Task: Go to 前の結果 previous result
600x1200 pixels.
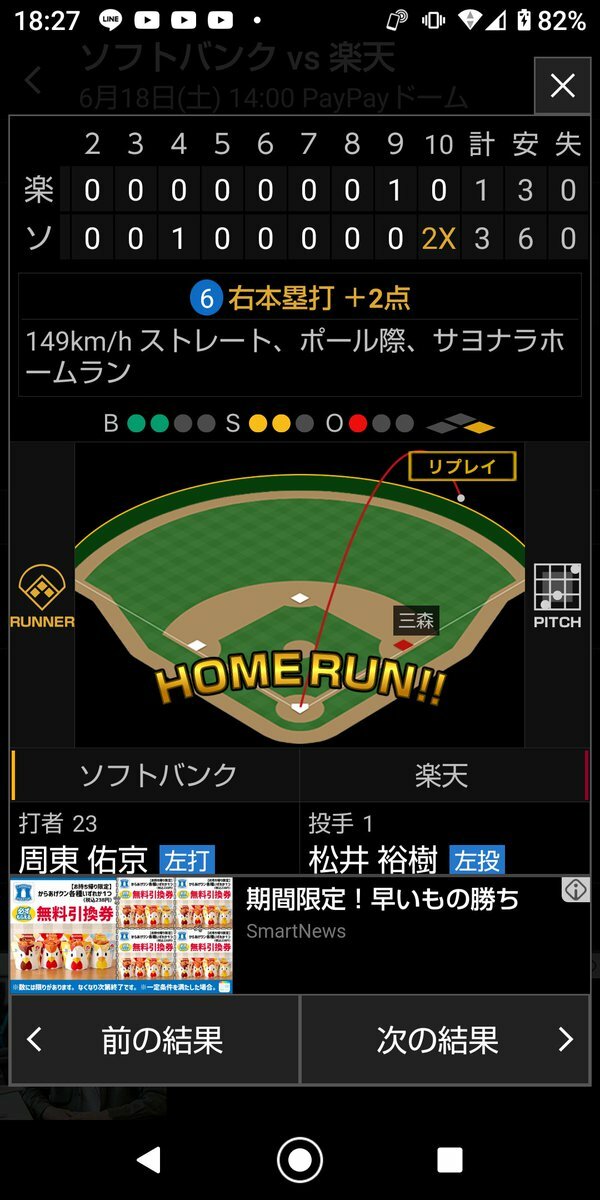Action: pos(155,1040)
